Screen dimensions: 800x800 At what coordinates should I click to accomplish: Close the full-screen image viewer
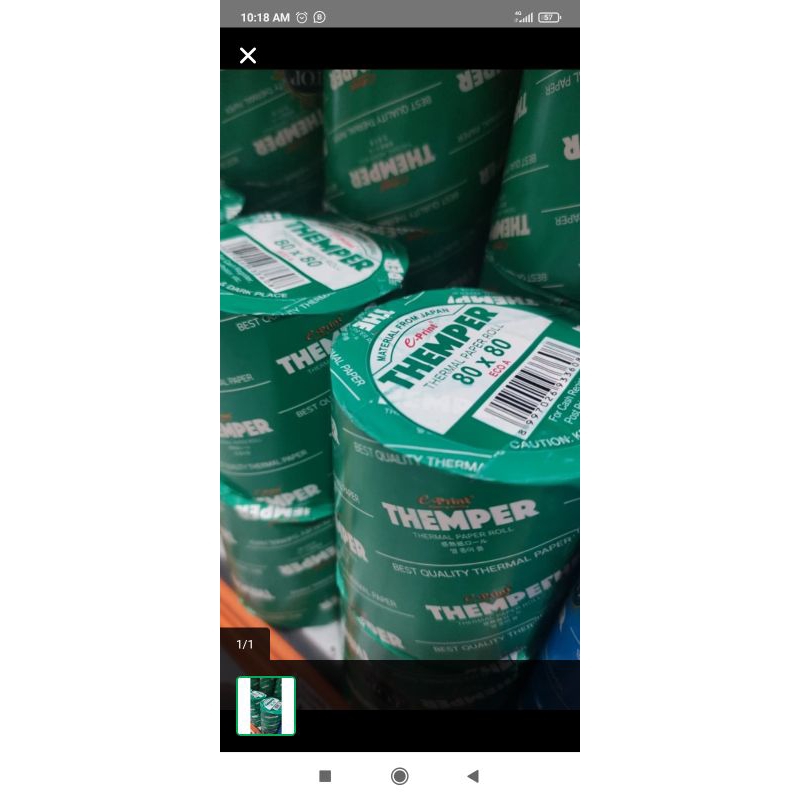(x=248, y=55)
